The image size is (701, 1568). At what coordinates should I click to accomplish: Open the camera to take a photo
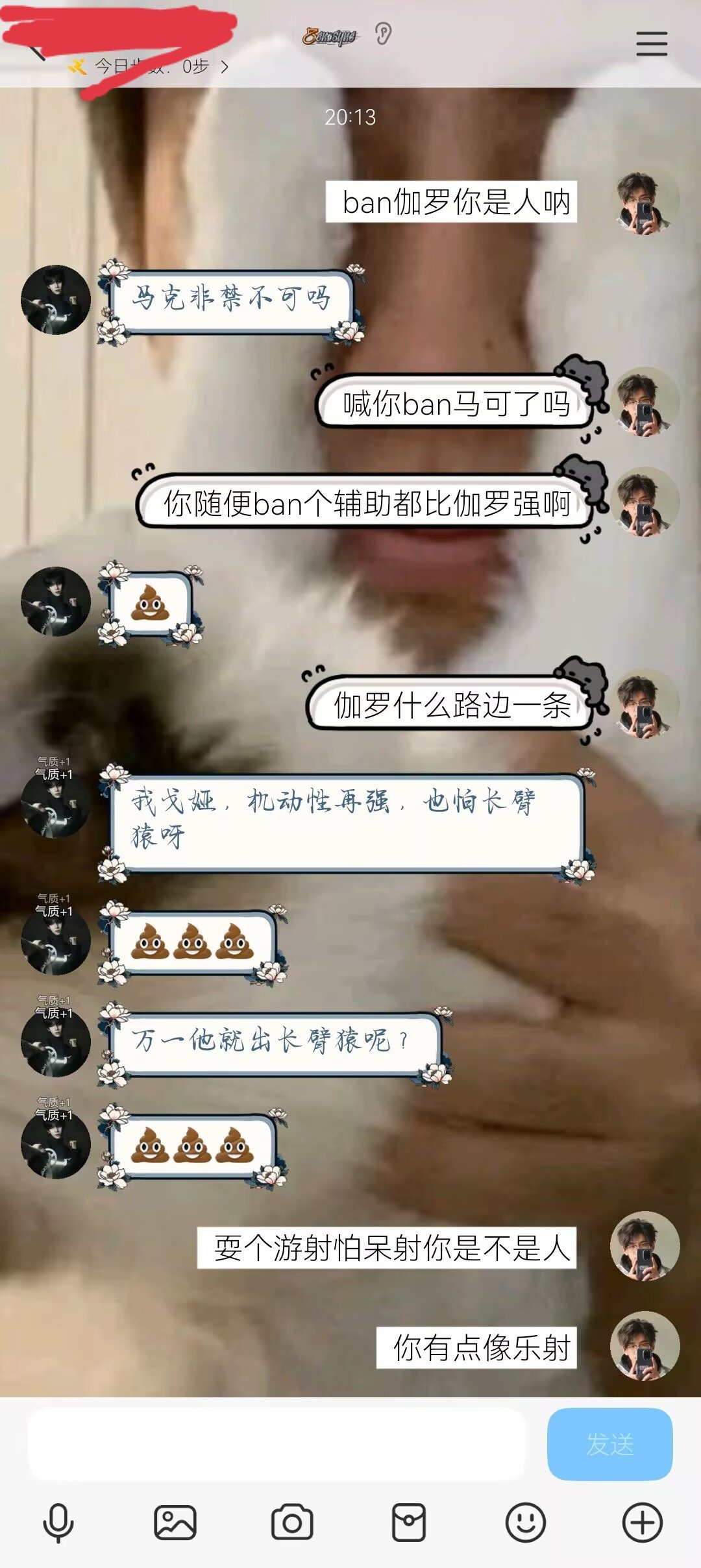click(x=292, y=1523)
